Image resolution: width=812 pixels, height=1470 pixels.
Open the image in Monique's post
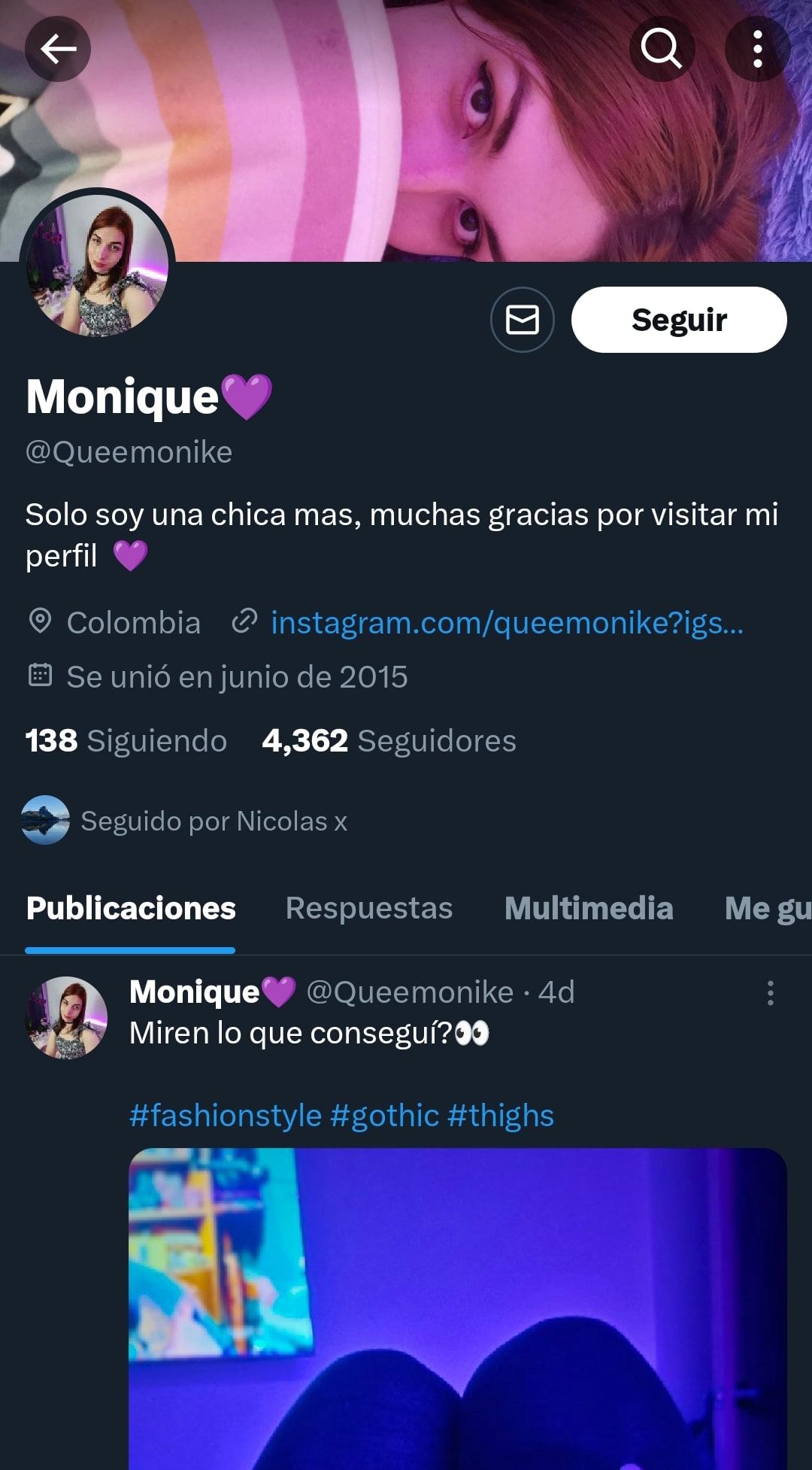(x=458, y=1309)
